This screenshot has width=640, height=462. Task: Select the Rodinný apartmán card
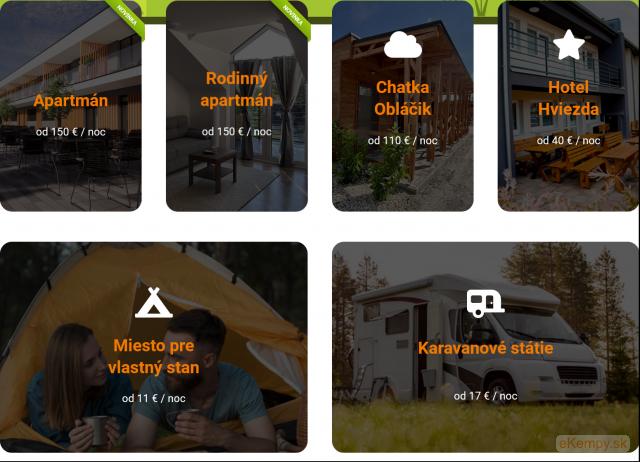236,90
